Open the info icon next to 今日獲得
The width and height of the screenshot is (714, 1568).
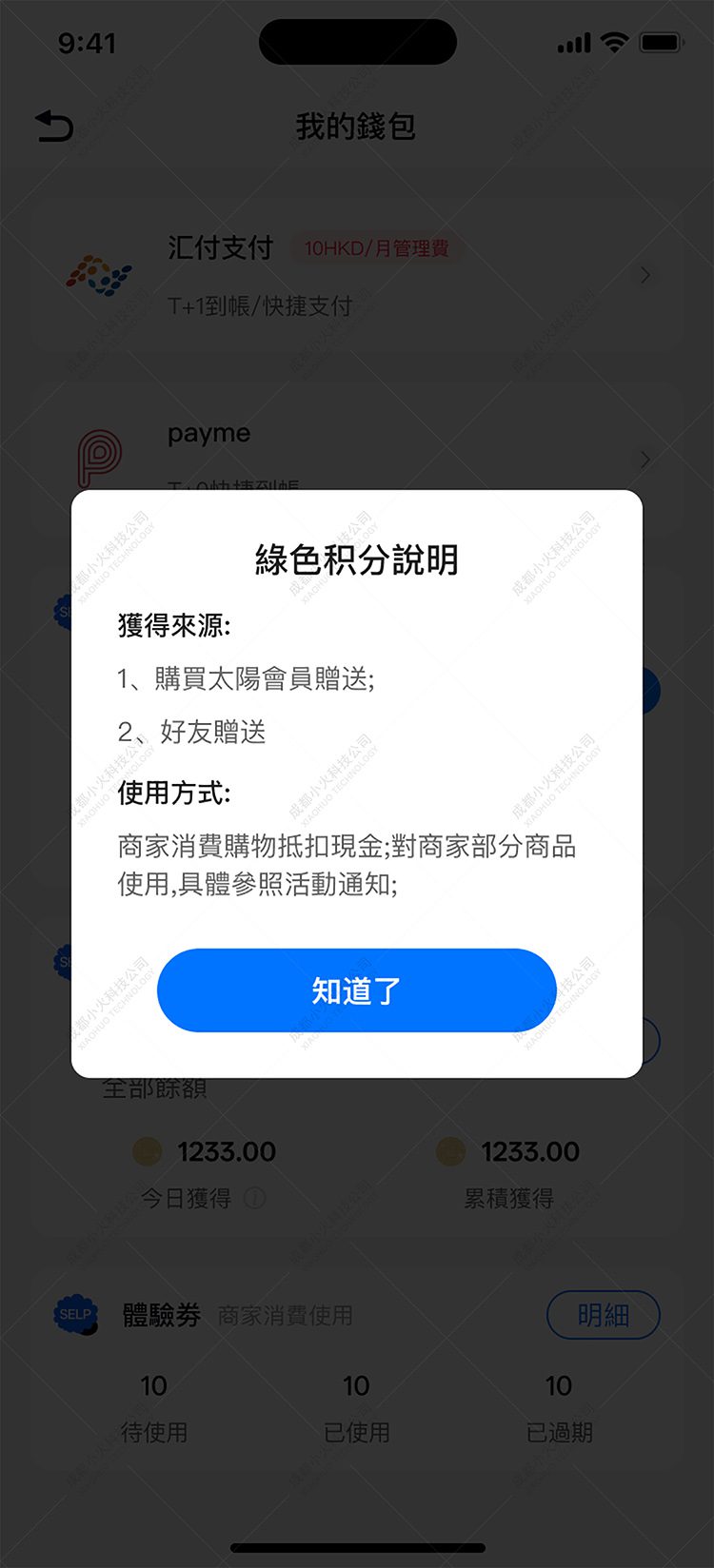tap(254, 1198)
